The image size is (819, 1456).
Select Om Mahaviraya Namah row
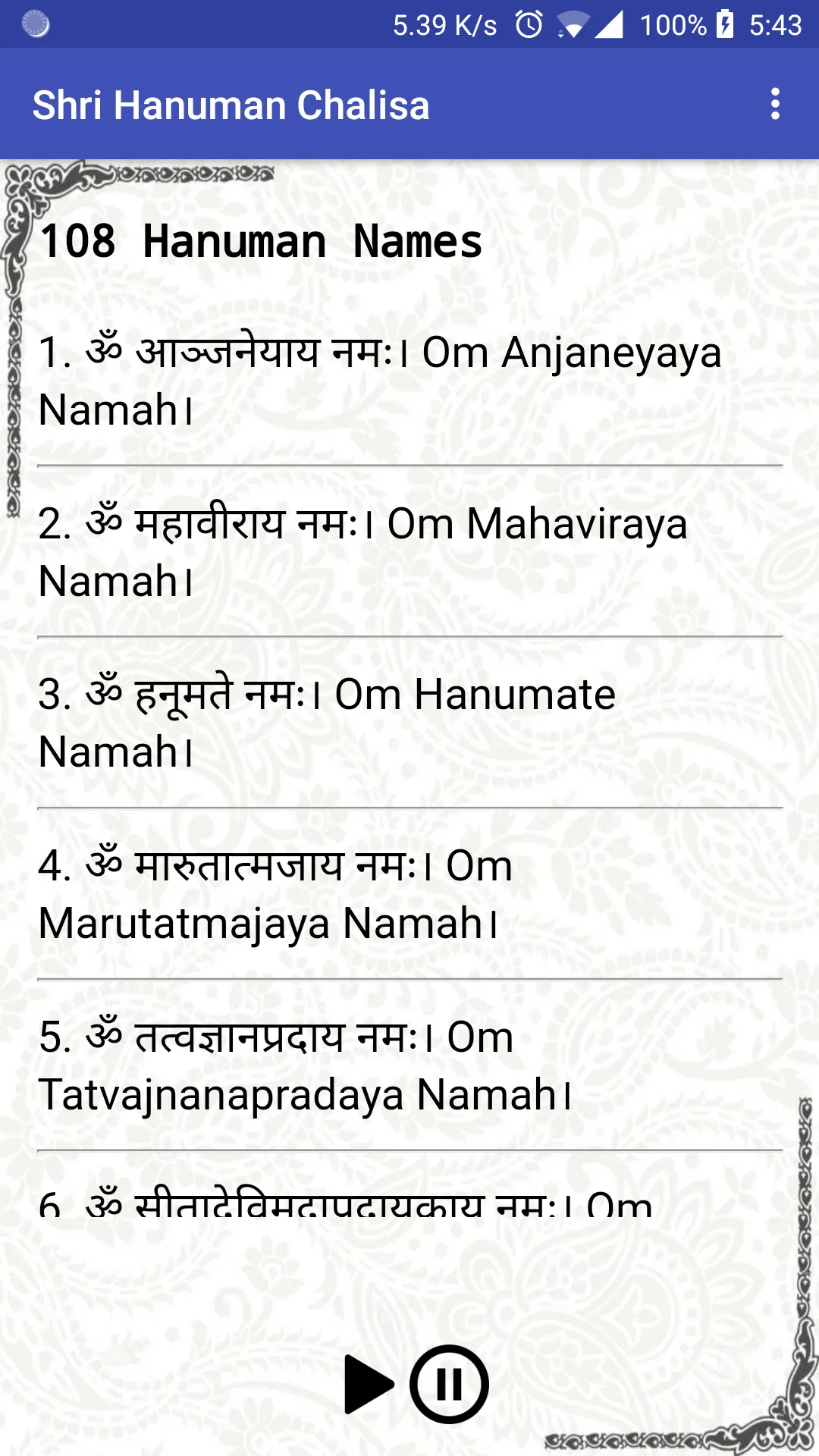409,551
